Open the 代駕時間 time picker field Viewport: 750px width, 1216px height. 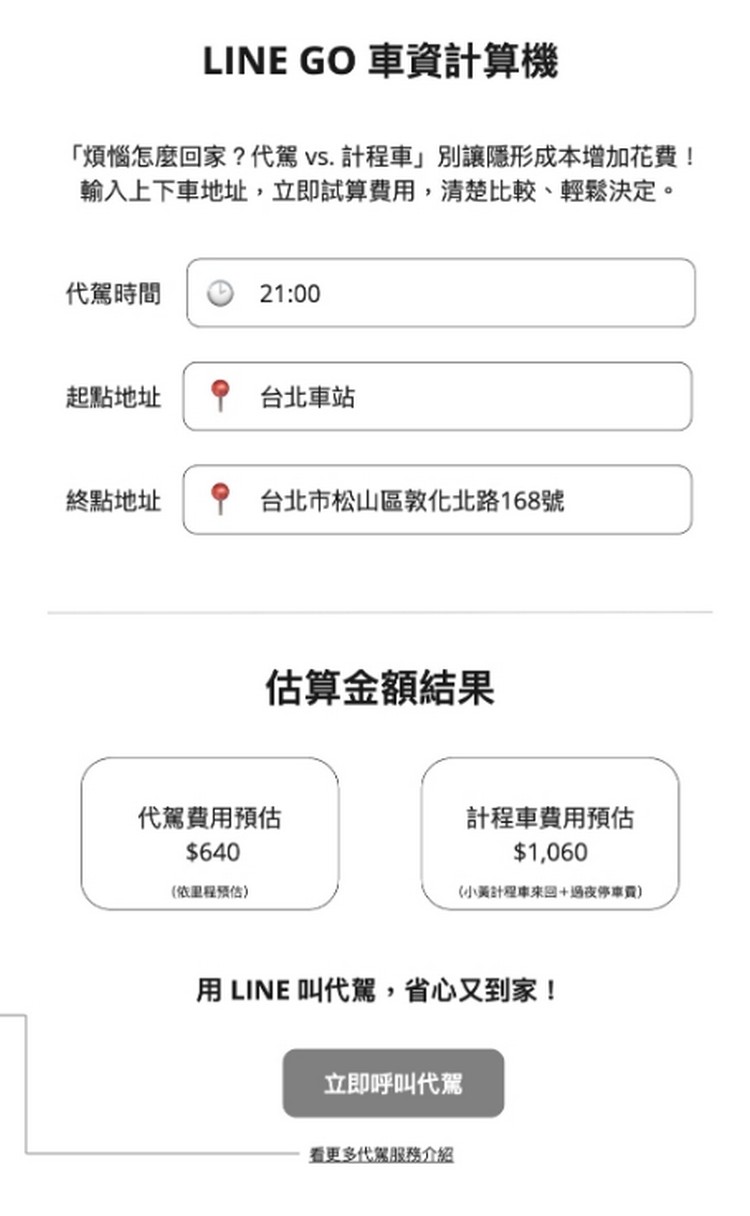coord(440,293)
